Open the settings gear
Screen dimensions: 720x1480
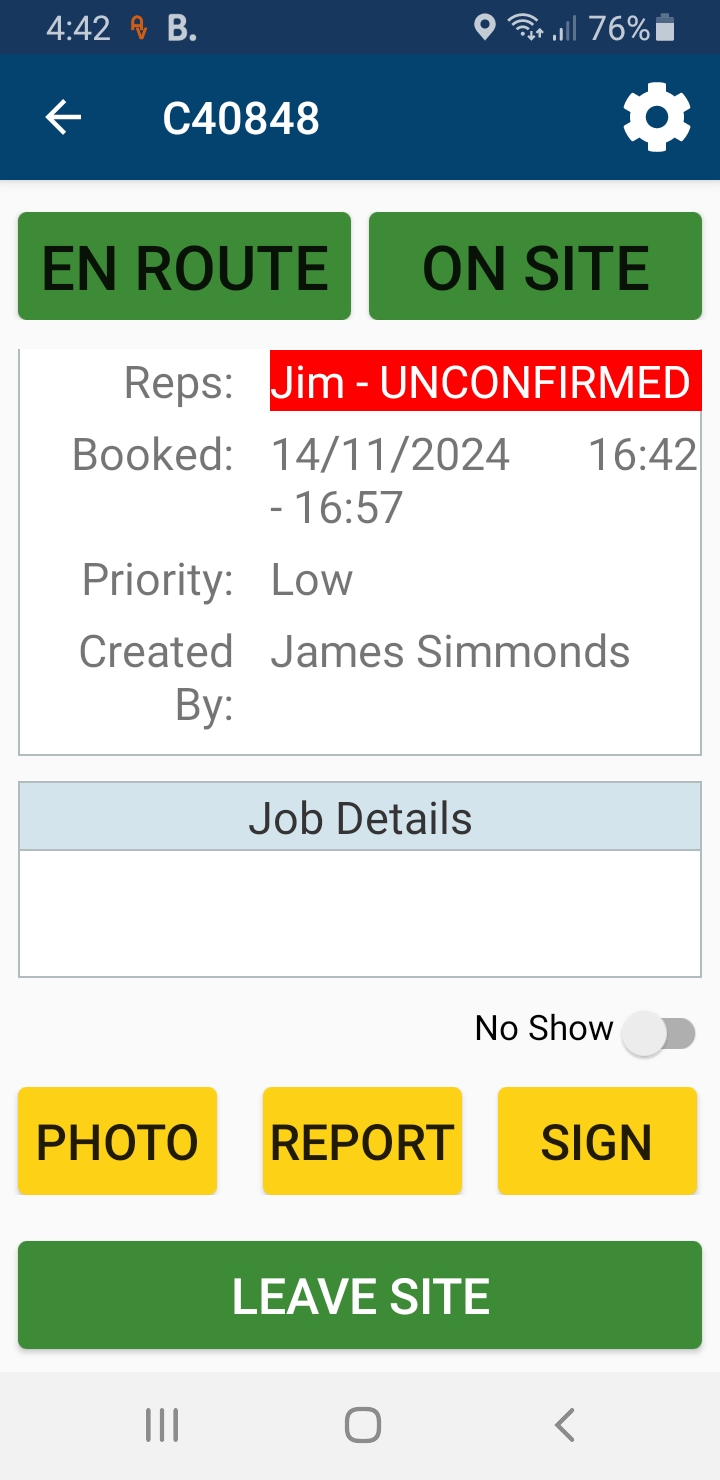click(656, 118)
